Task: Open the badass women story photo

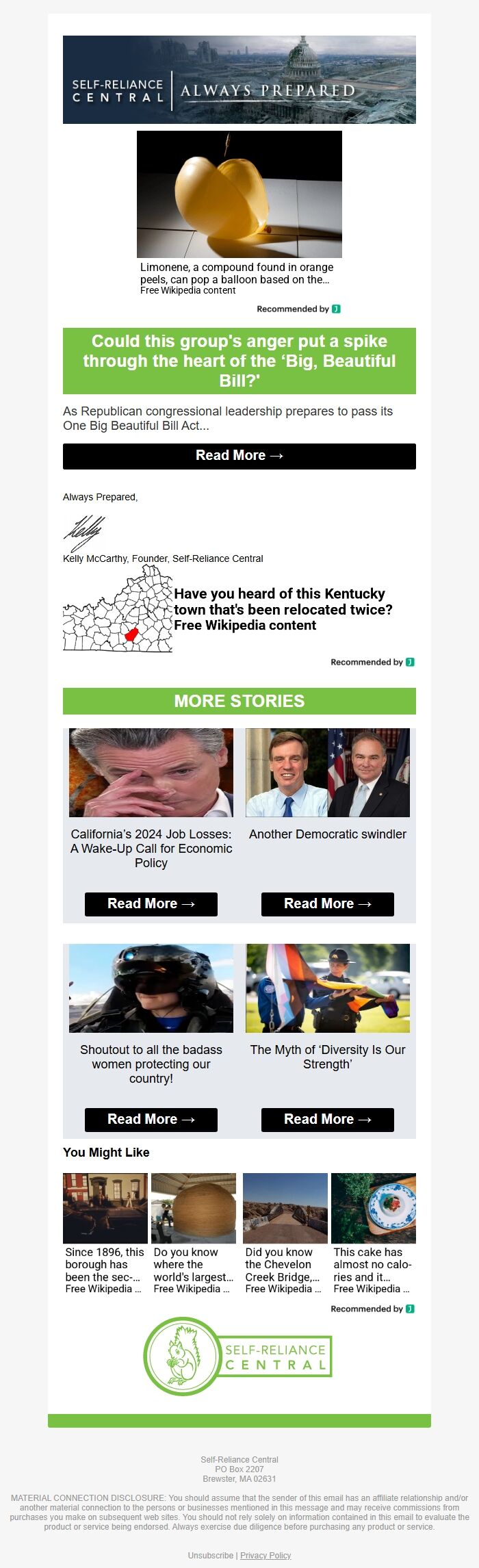Action: tap(151, 988)
